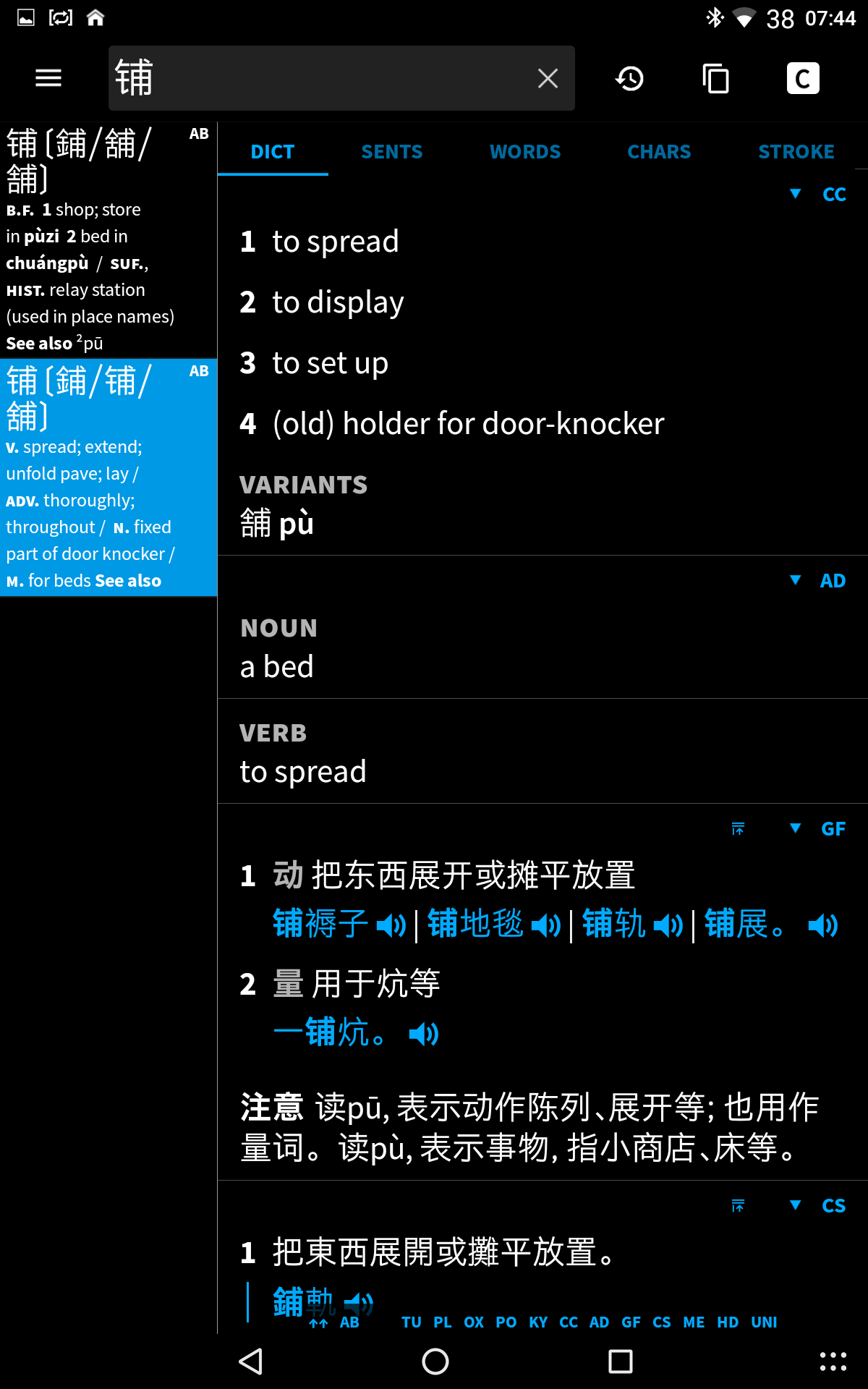Open the clipboard reader icon
This screenshot has width=868, height=1389.
[x=716, y=78]
